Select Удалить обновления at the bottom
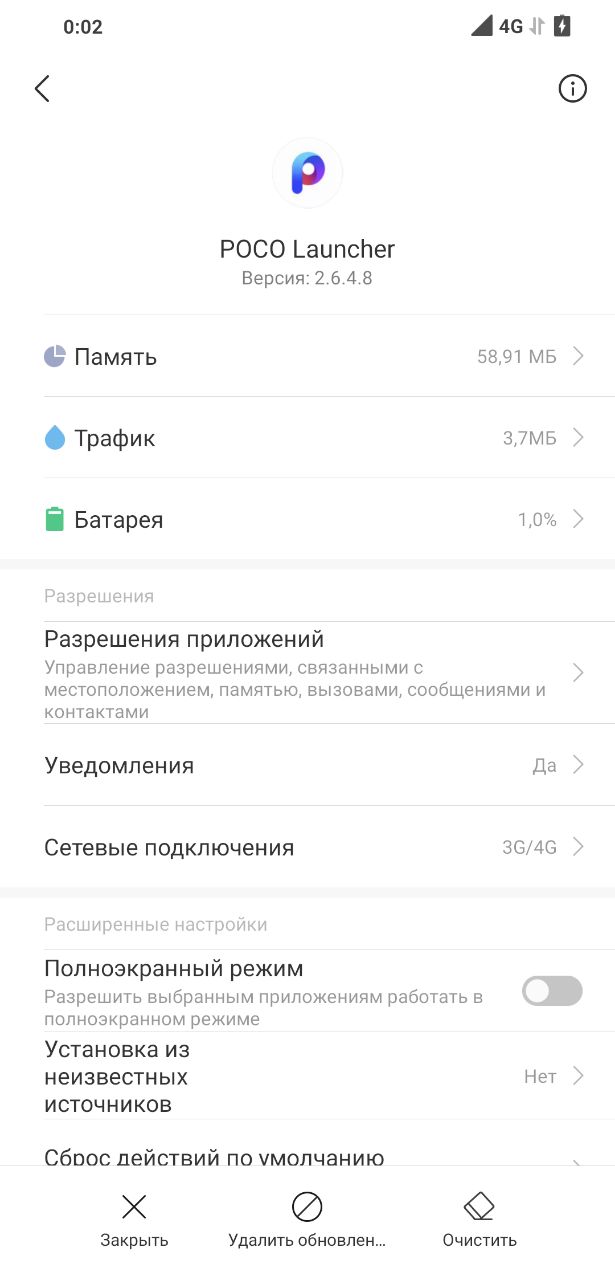This screenshot has width=615, height=1280. click(307, 1220)
